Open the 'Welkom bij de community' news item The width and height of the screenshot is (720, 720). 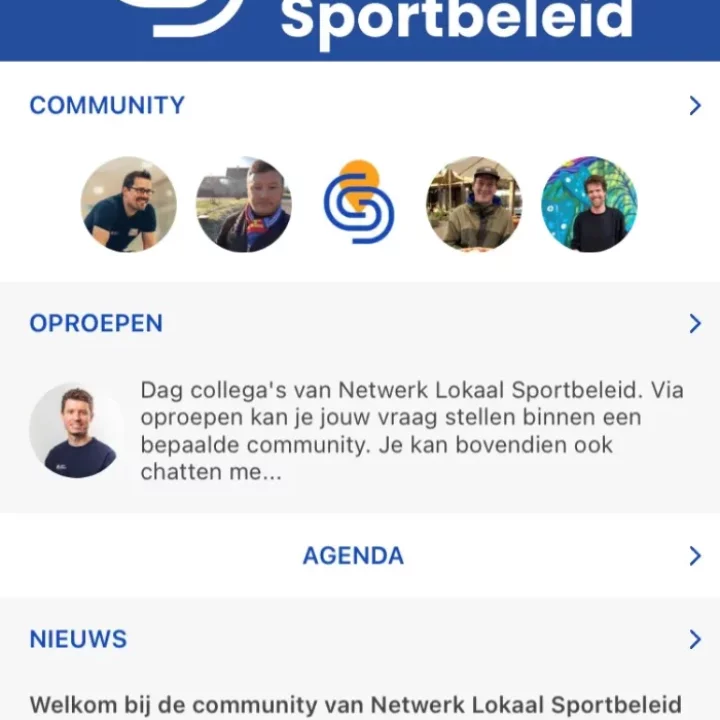(355, 704)
